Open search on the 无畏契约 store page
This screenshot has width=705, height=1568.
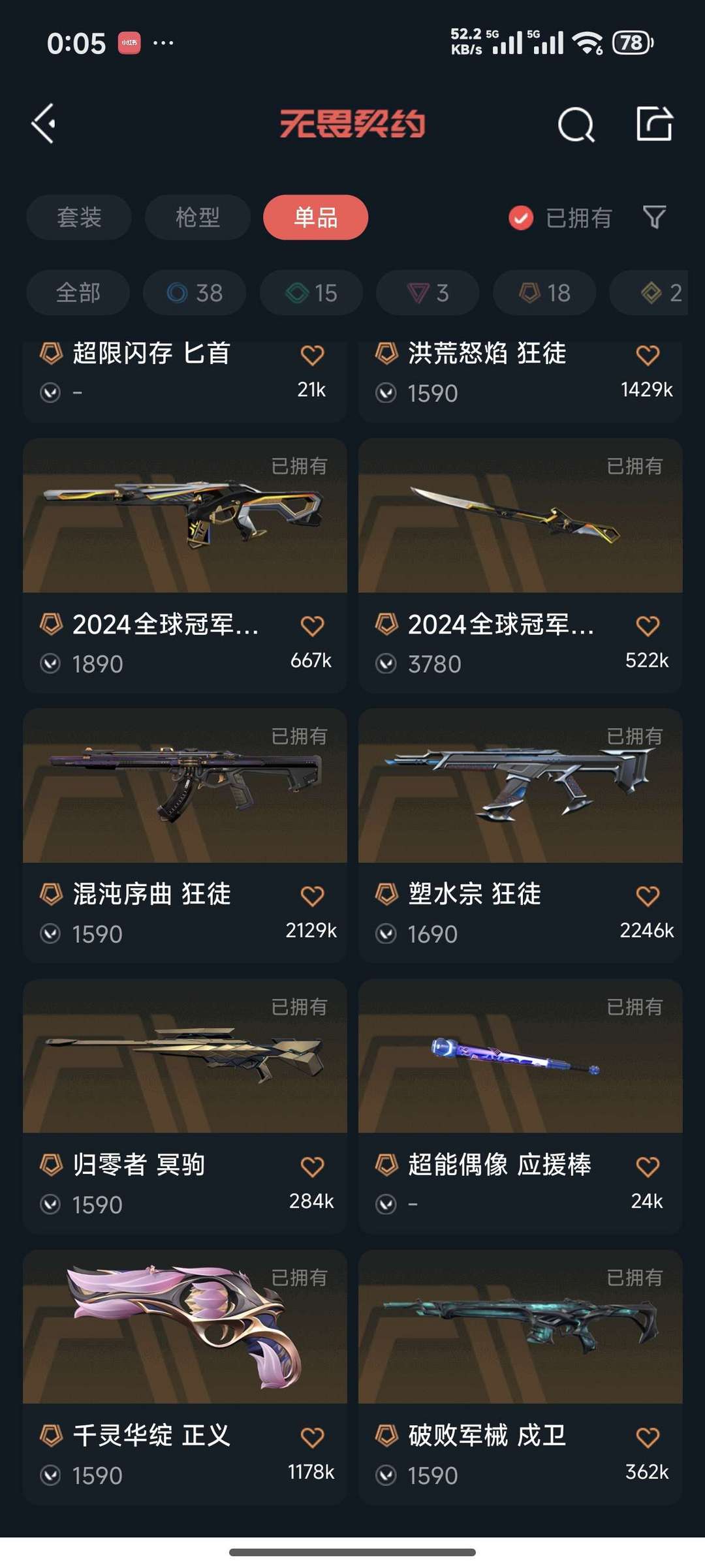[577, 124]
